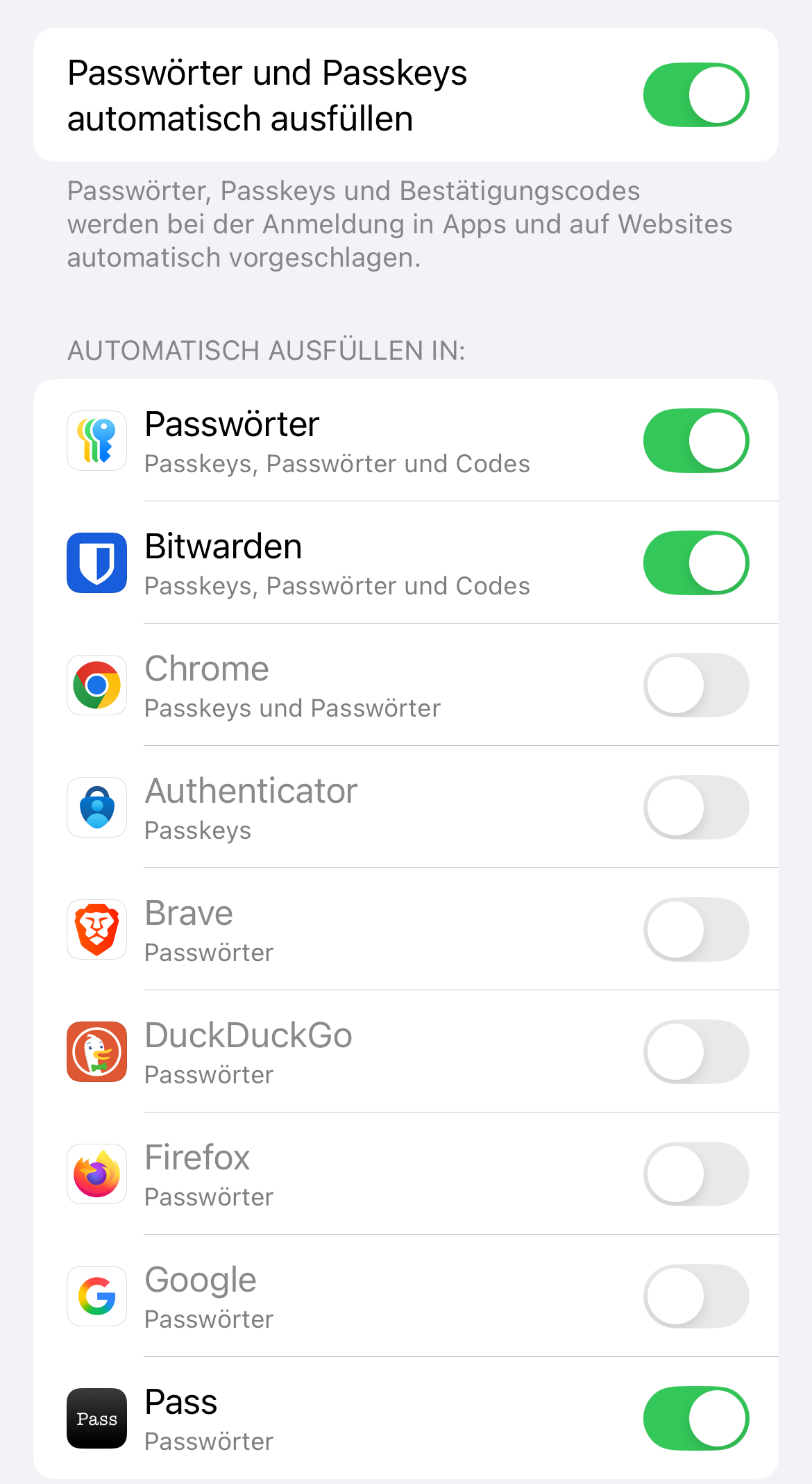
Task: Switch off autofill for Bitwarden
Action: (x=696, y=563)
